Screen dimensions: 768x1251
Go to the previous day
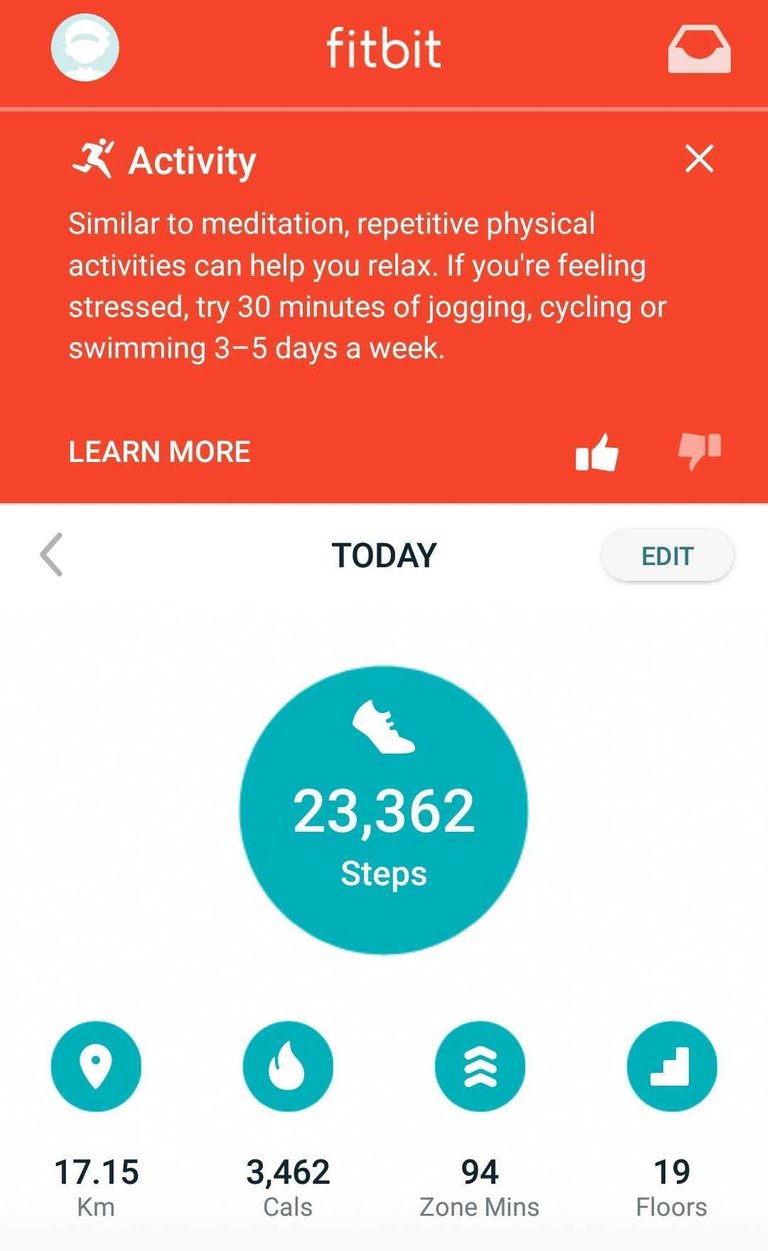point(52,555)
